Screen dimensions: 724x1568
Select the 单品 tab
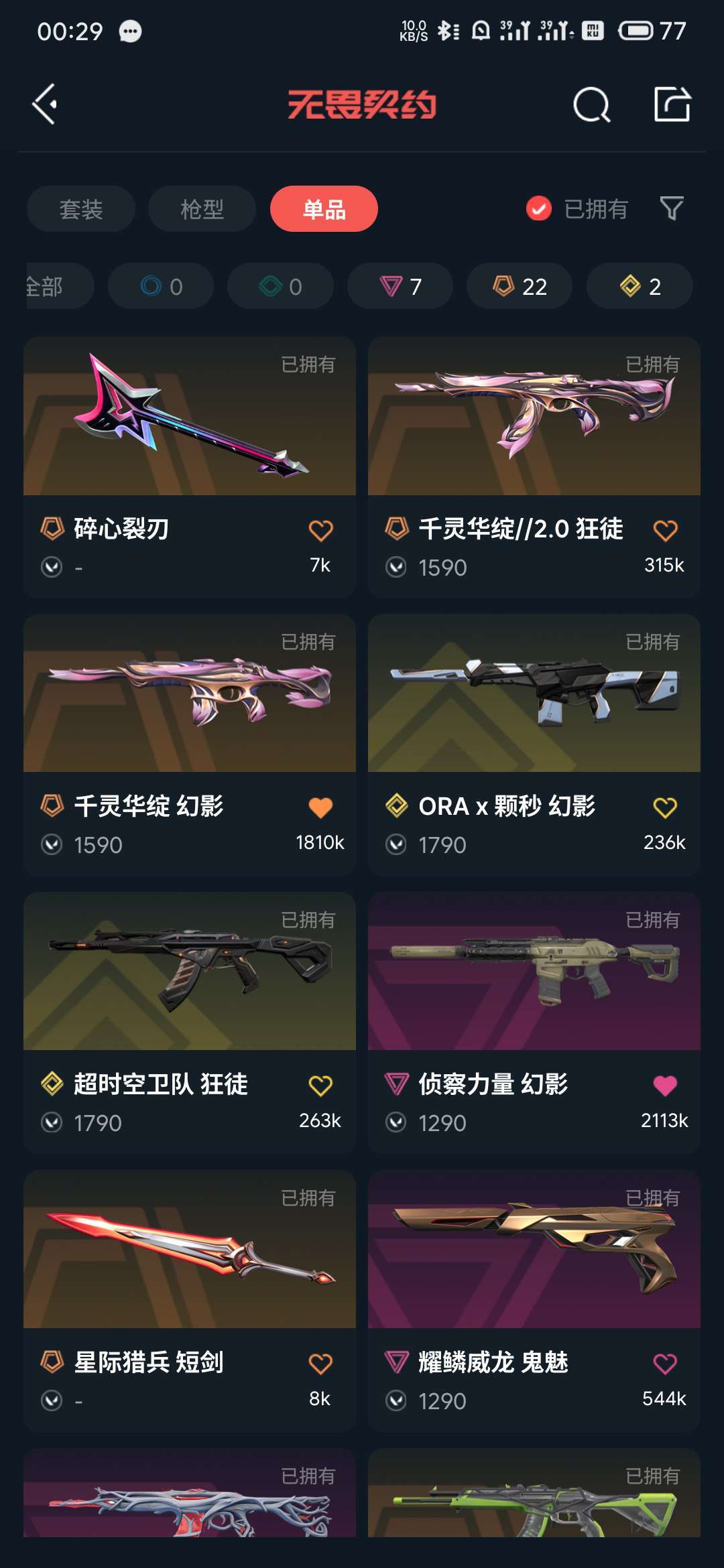pos(324,209)
